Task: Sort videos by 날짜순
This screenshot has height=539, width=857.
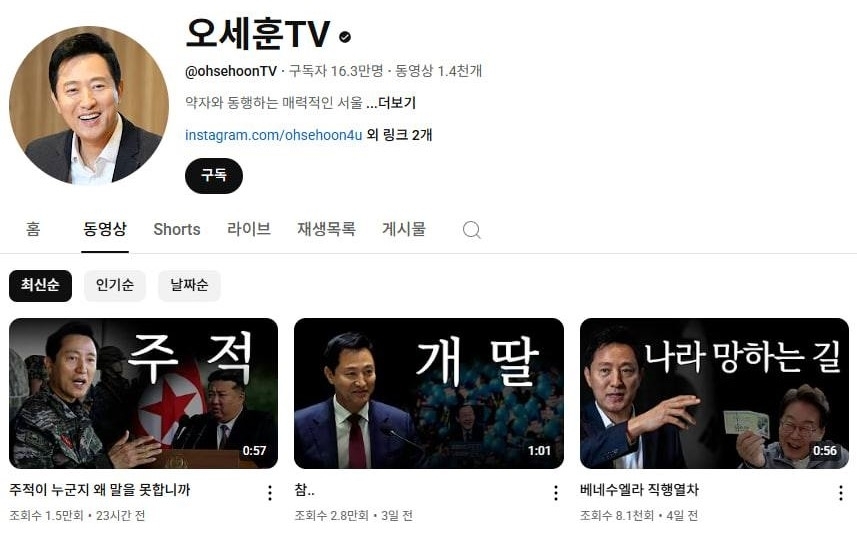Action: pos(189,285)
